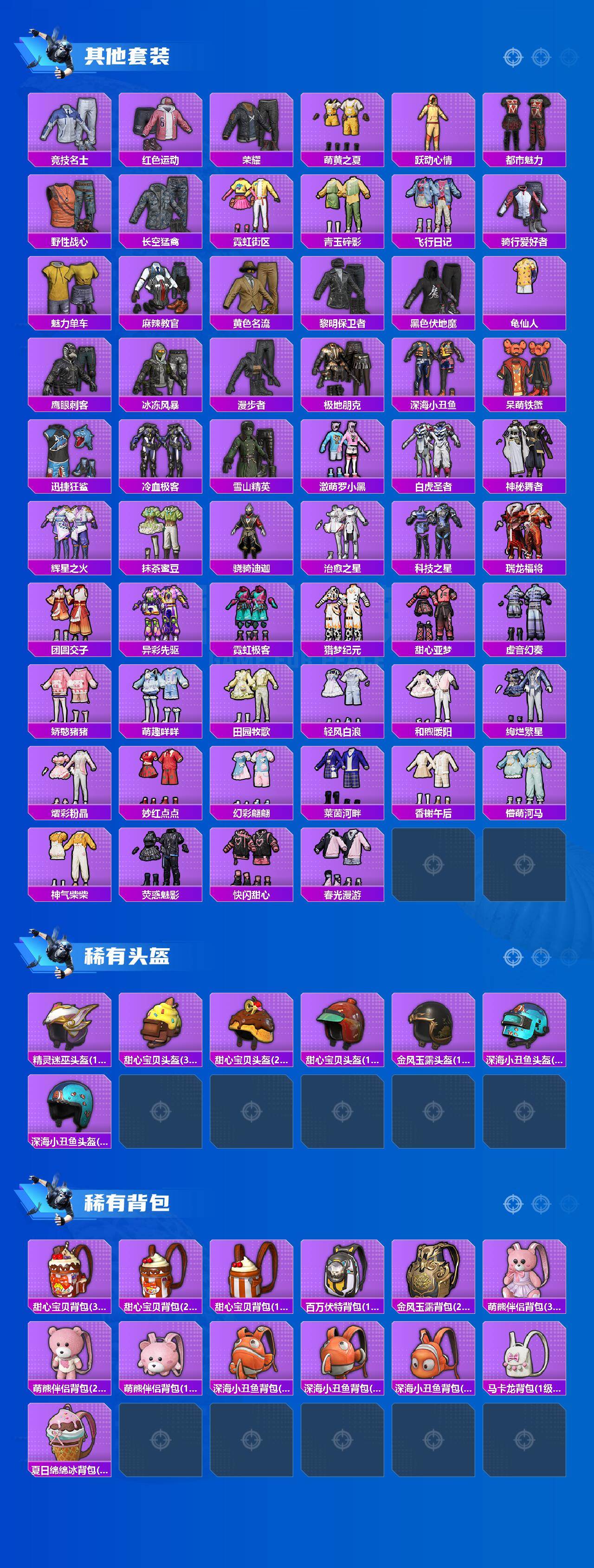
Task: Open the 春光漫游 outfit item
Action: coord(342,864)
